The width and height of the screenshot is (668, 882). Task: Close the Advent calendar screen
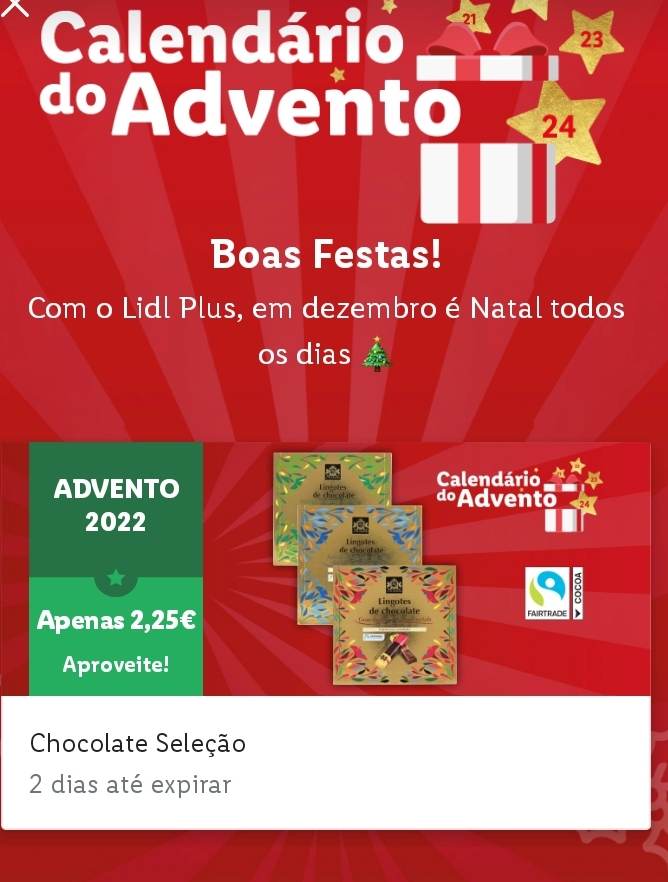tap(16, 8)
